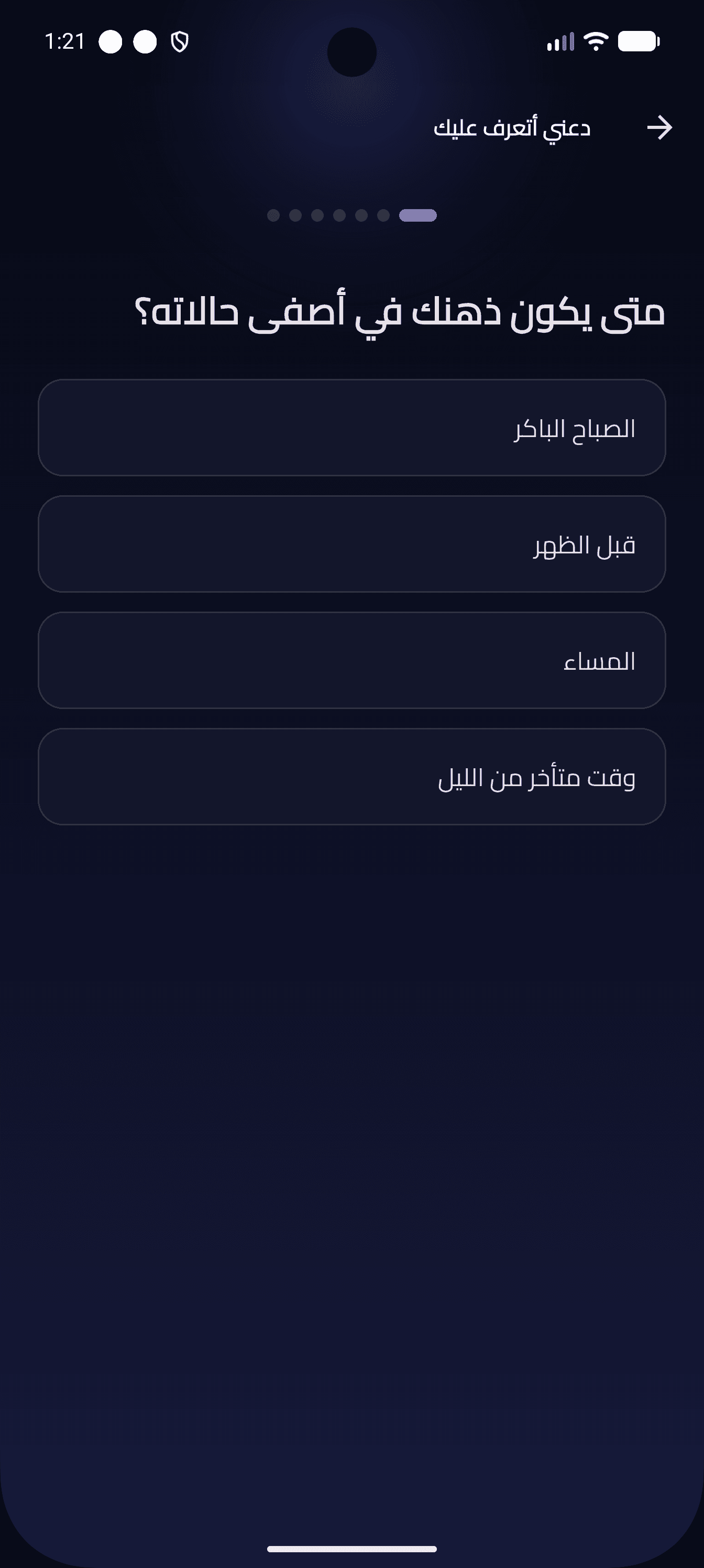Select the الصباح الباكر option

click(x=351, y=428)
